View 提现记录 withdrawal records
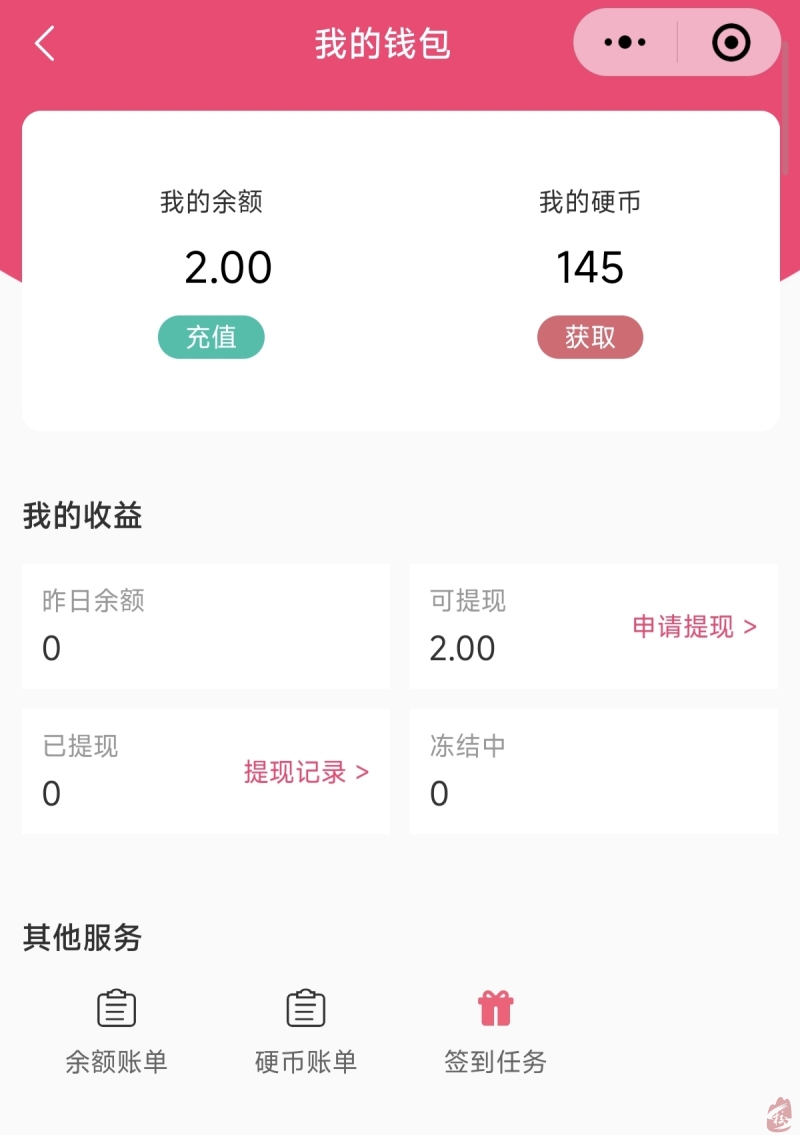The width and height of the screenshot is (800, 1135). click(x=306, y=772)
